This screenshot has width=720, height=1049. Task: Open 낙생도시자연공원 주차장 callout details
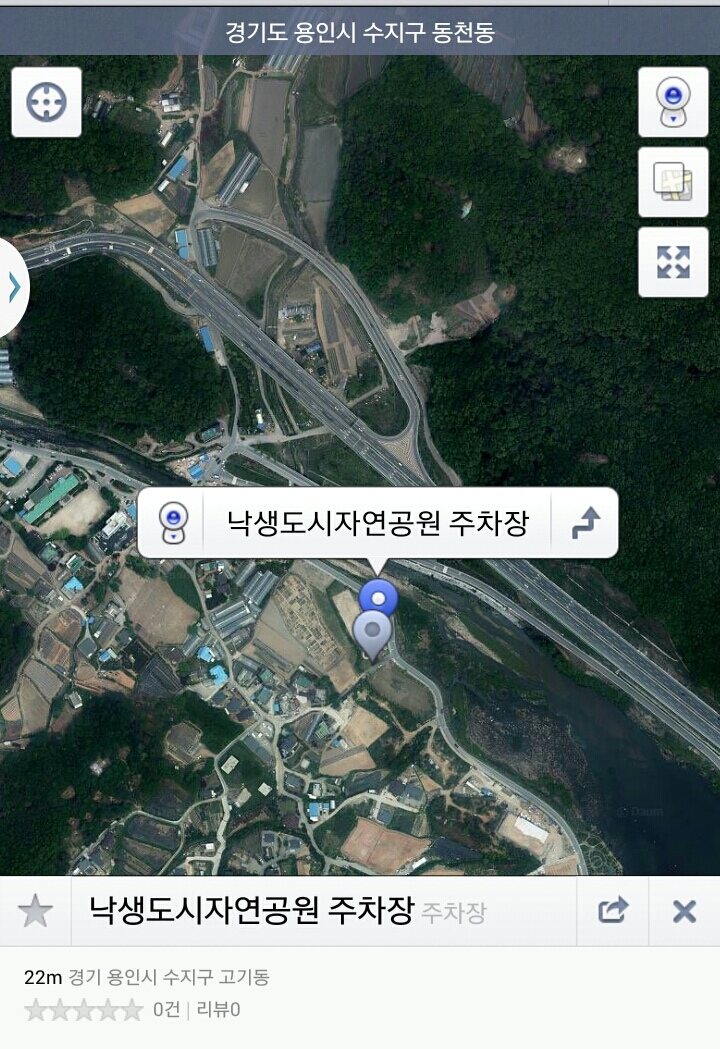376,522
